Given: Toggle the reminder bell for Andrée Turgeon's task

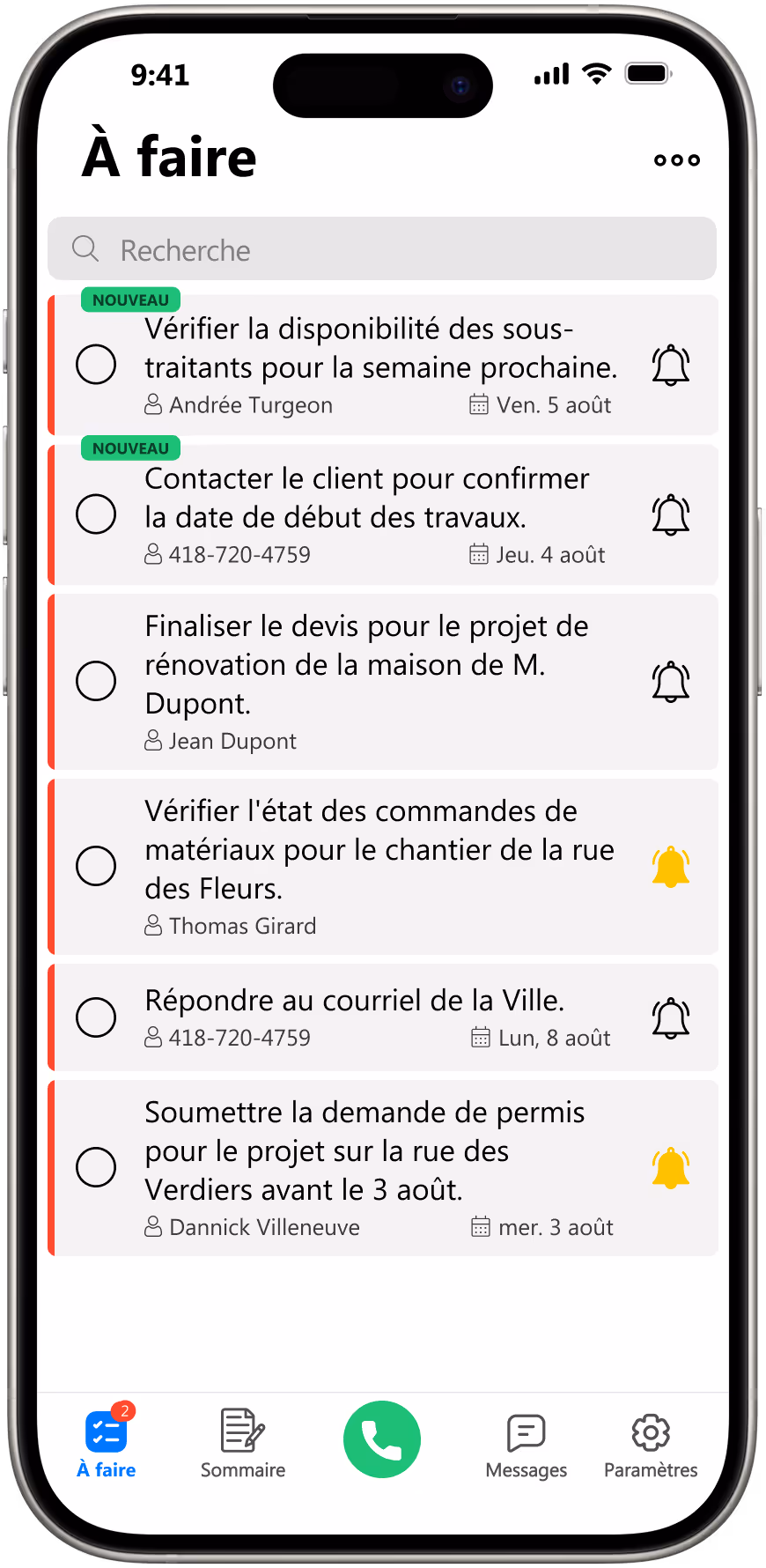Looking at the screenshot, I should (670, 365).
